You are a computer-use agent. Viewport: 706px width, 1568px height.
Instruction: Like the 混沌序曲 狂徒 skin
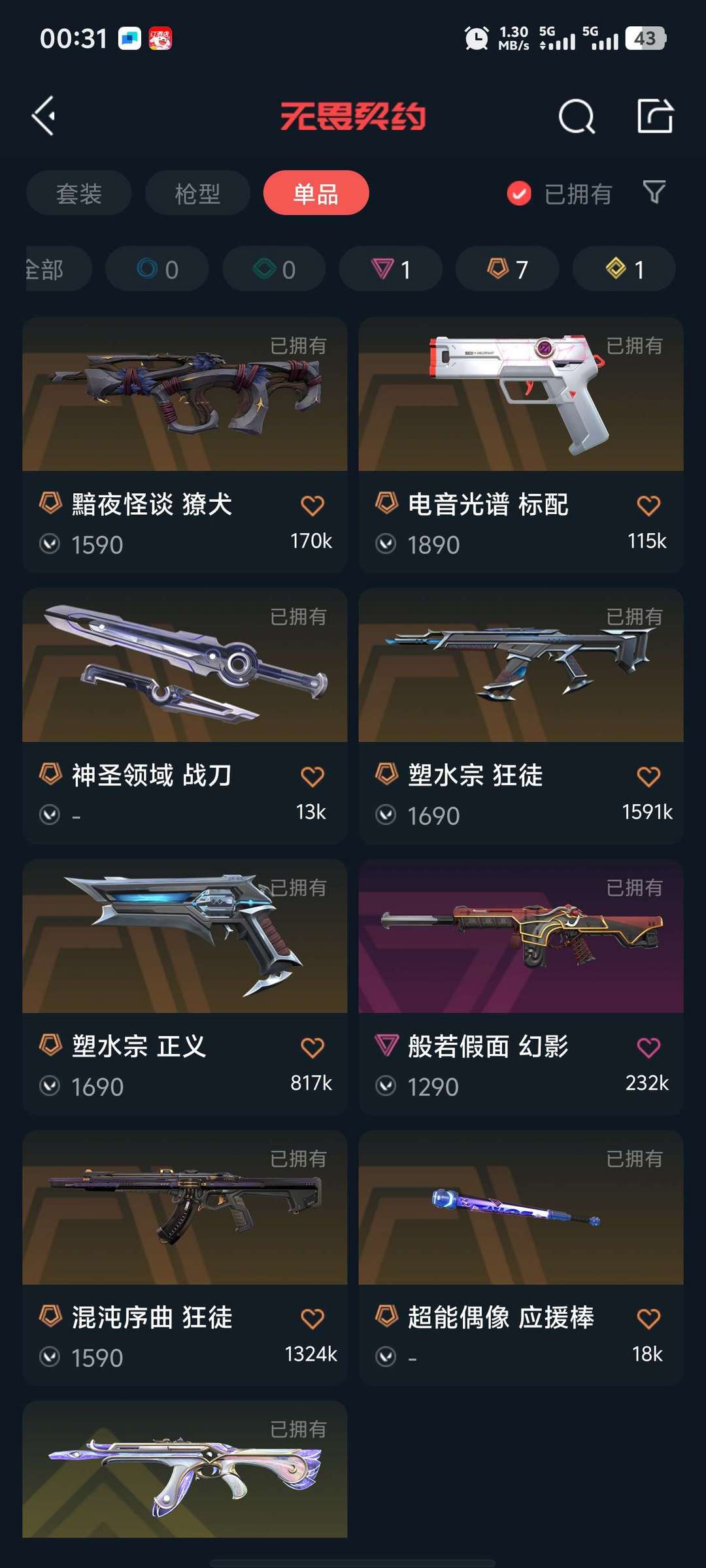[x=312, y=1318]
